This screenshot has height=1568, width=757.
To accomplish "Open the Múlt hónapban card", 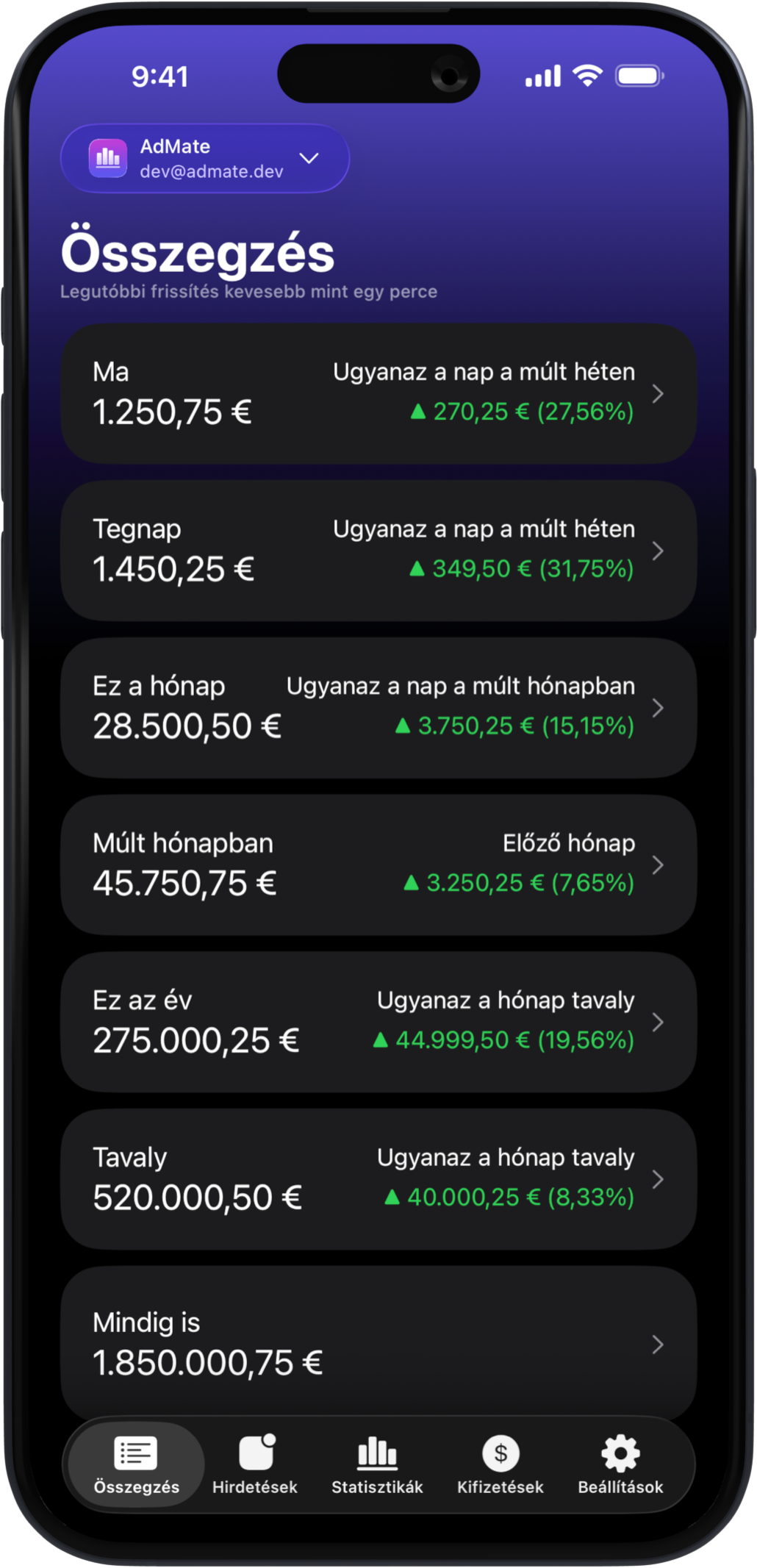I will coord(378,864).
